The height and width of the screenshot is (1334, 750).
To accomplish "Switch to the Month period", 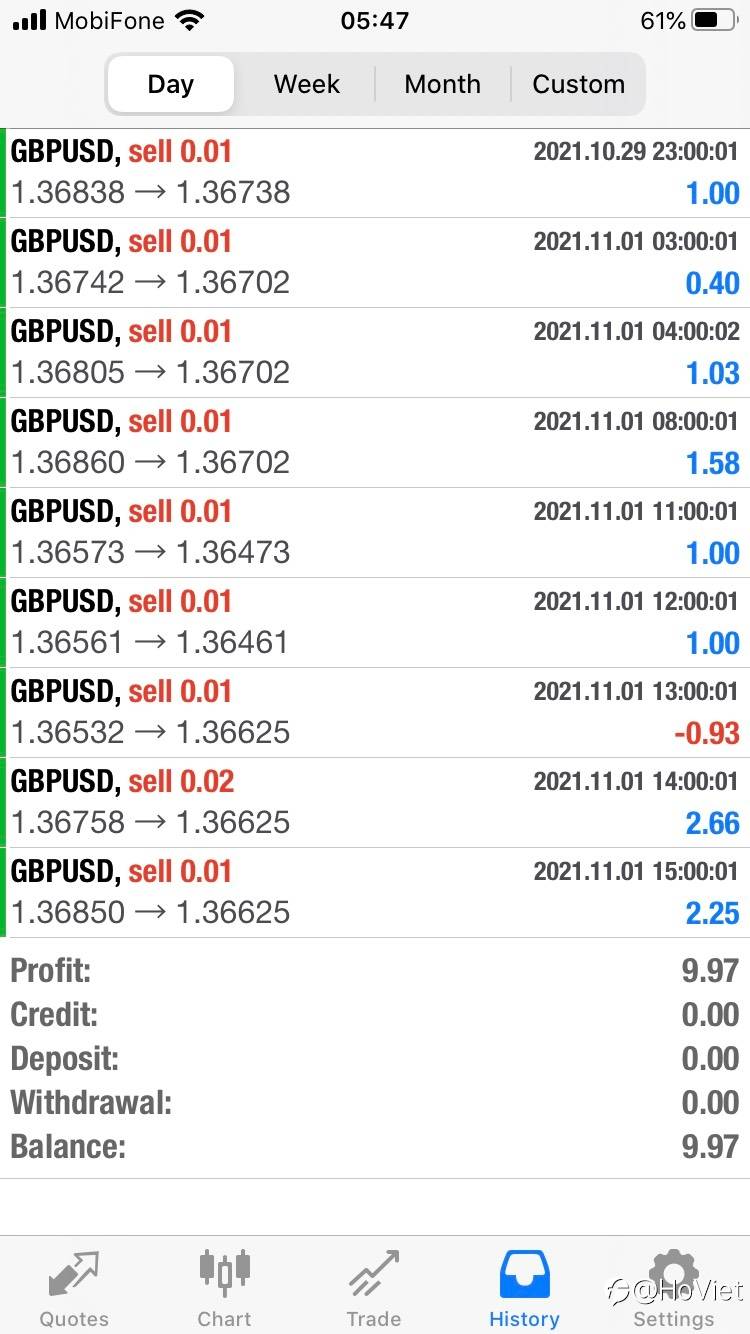I will click(442, 84).
